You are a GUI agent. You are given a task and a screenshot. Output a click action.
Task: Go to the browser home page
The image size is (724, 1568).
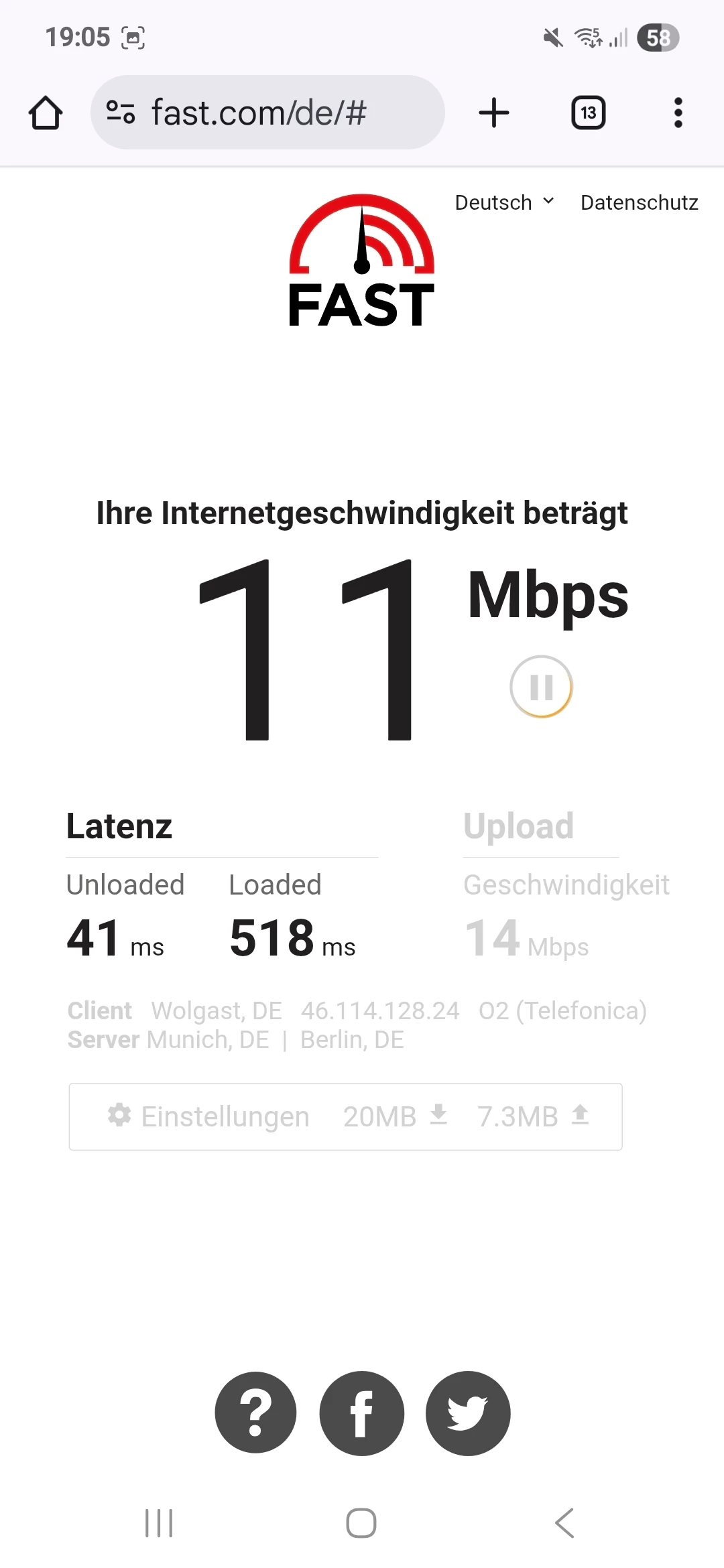pyautogui.click(x=46, y=113)
